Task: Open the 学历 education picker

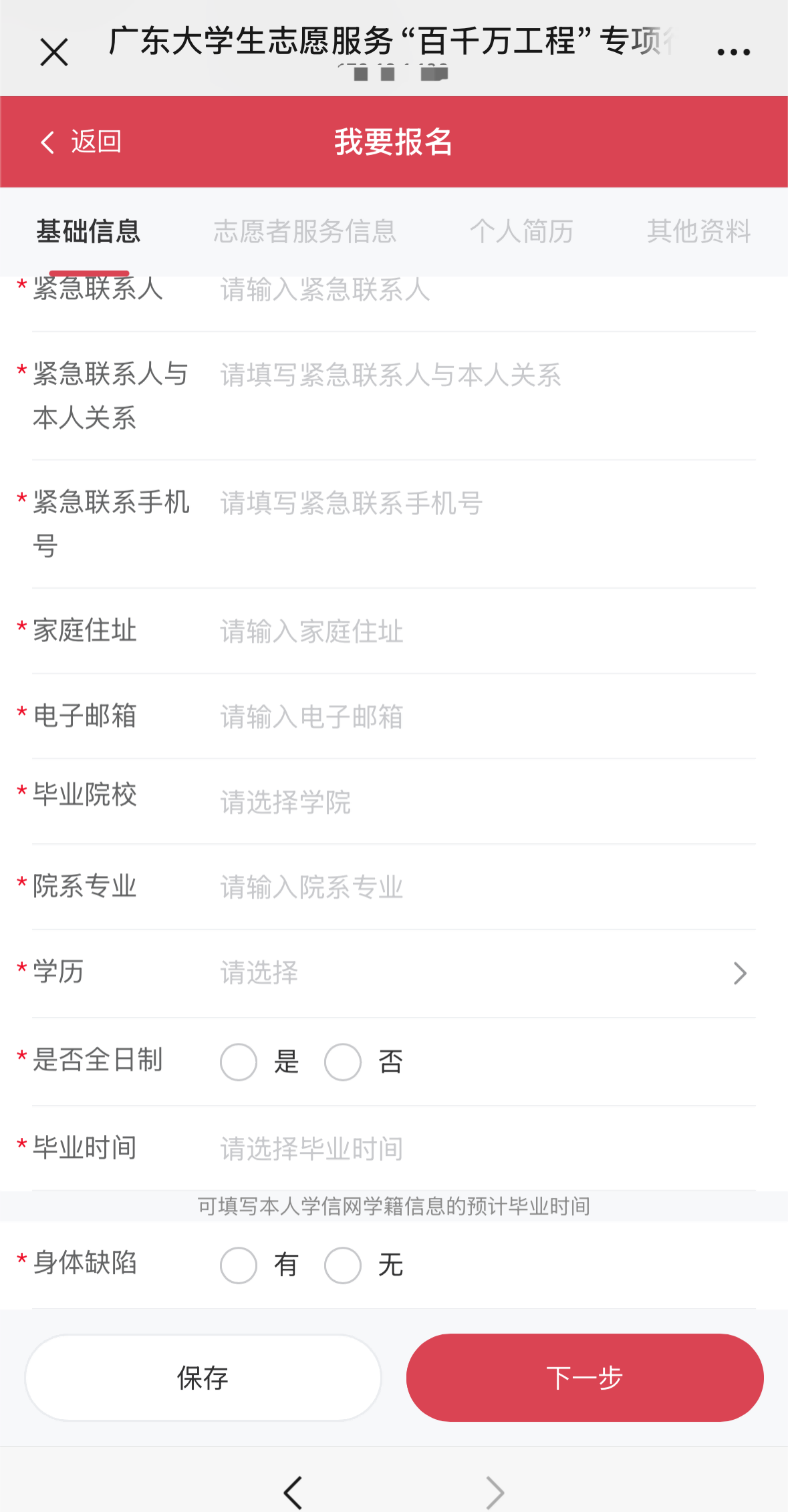Action: click(x=481, y=973)
